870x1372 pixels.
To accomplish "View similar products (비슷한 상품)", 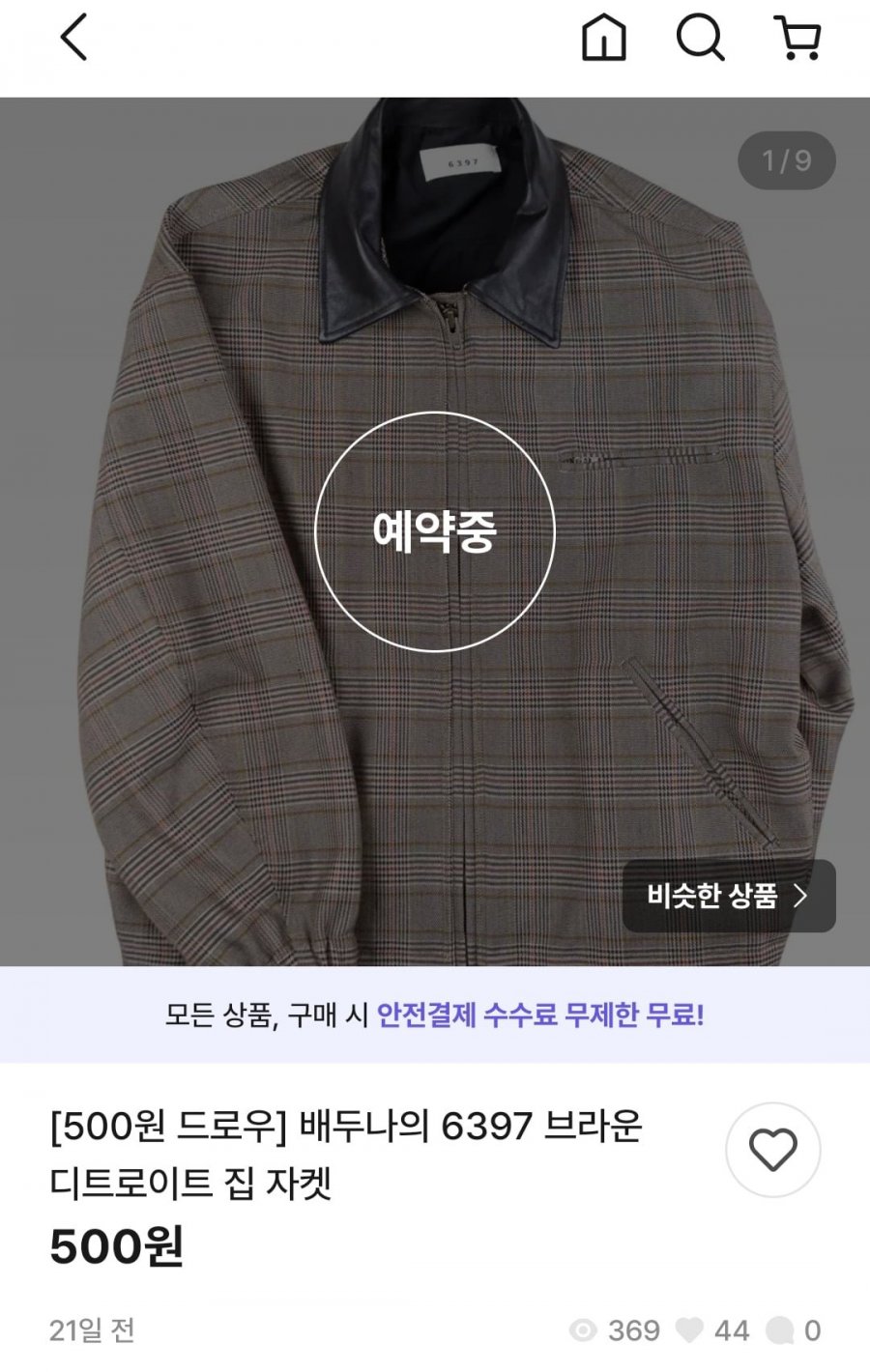I will coord(728,896).
